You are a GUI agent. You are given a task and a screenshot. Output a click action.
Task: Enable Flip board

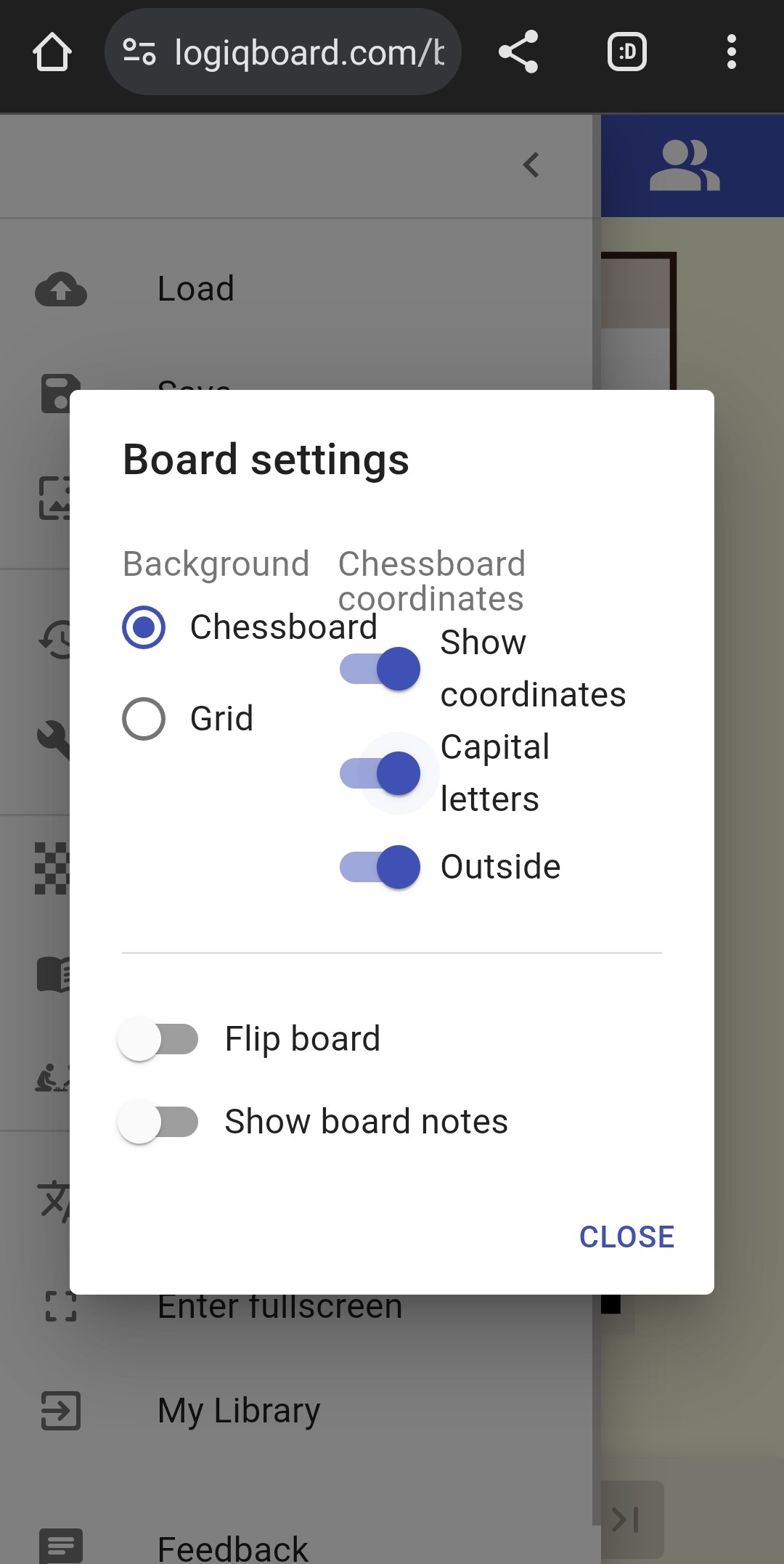(158, 1039)
